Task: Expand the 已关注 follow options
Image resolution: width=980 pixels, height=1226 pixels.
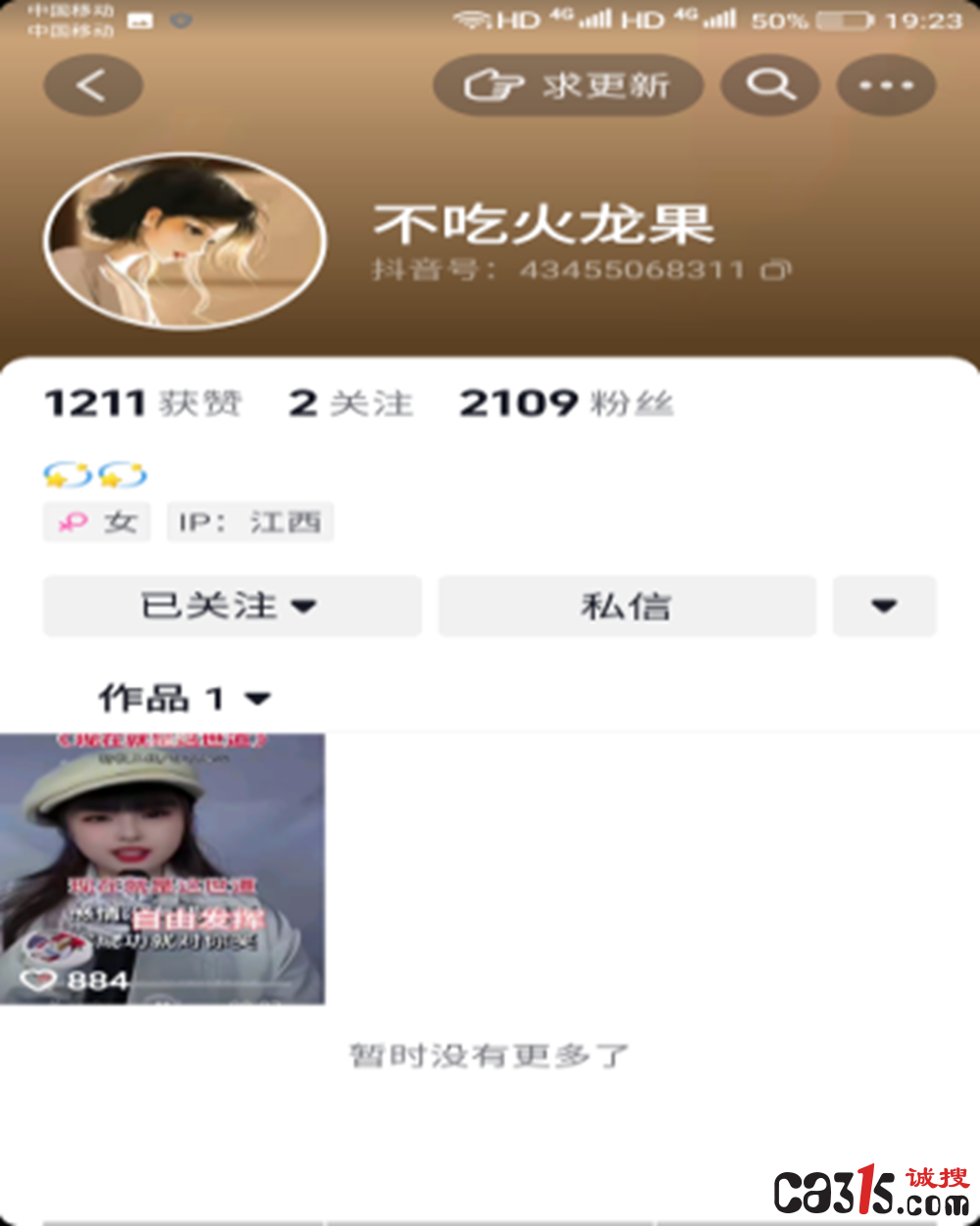Action: (231, 606)
